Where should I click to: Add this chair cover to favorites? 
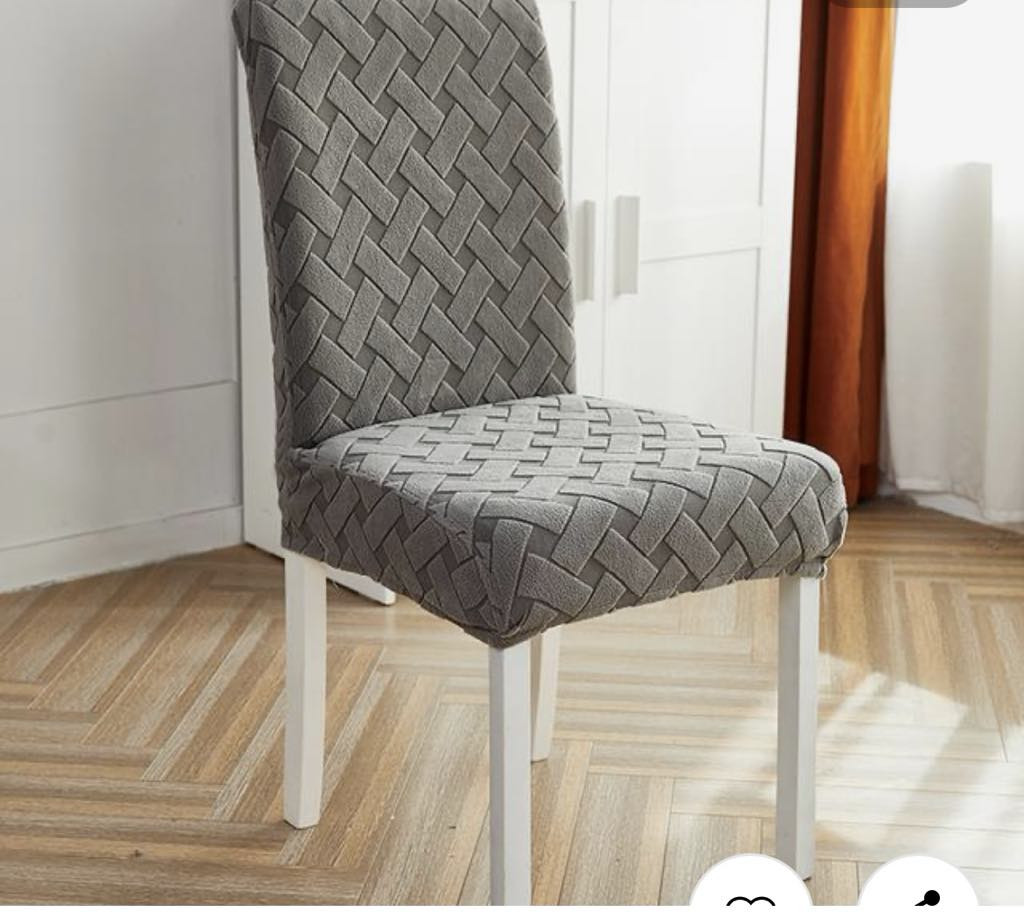click(750, 895)
